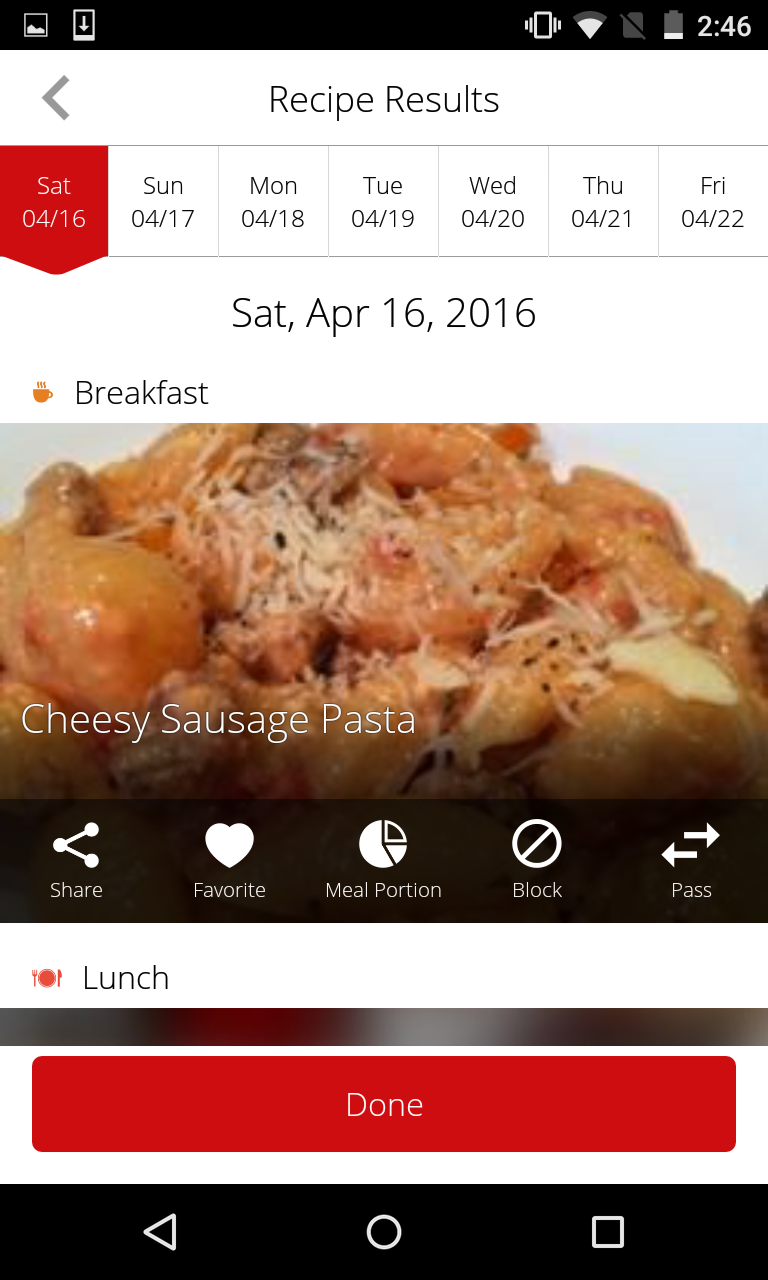Go to the Android home screen
Viewport: 768px width, 1280px height.
[384, 1232]
